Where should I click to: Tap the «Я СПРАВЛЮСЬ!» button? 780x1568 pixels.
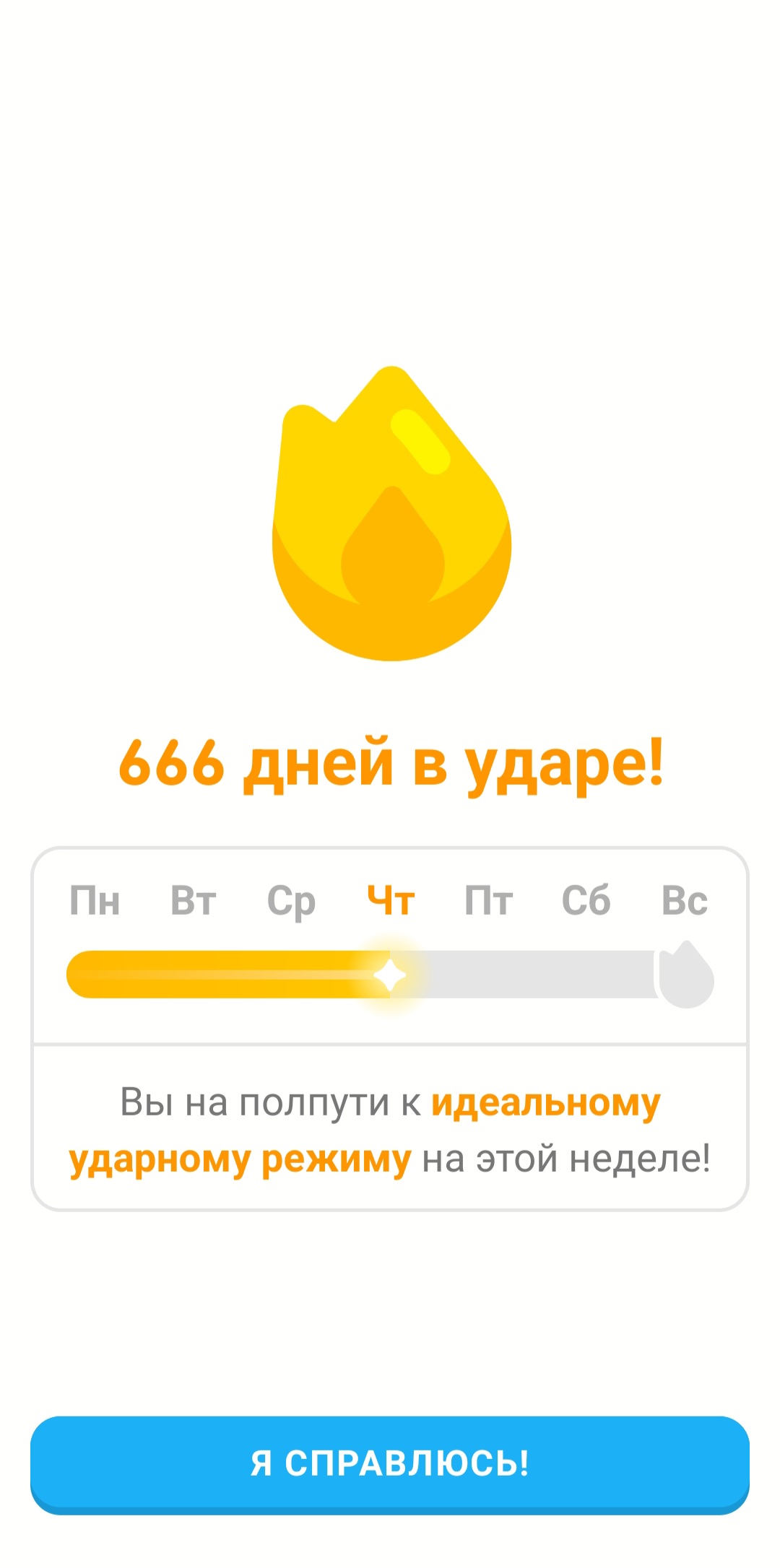coord(390,1465)
